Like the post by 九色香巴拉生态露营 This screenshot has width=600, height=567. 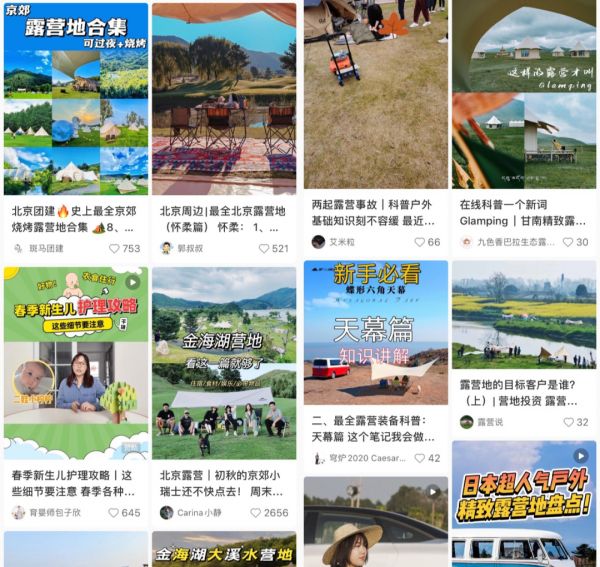coord(567,242)
